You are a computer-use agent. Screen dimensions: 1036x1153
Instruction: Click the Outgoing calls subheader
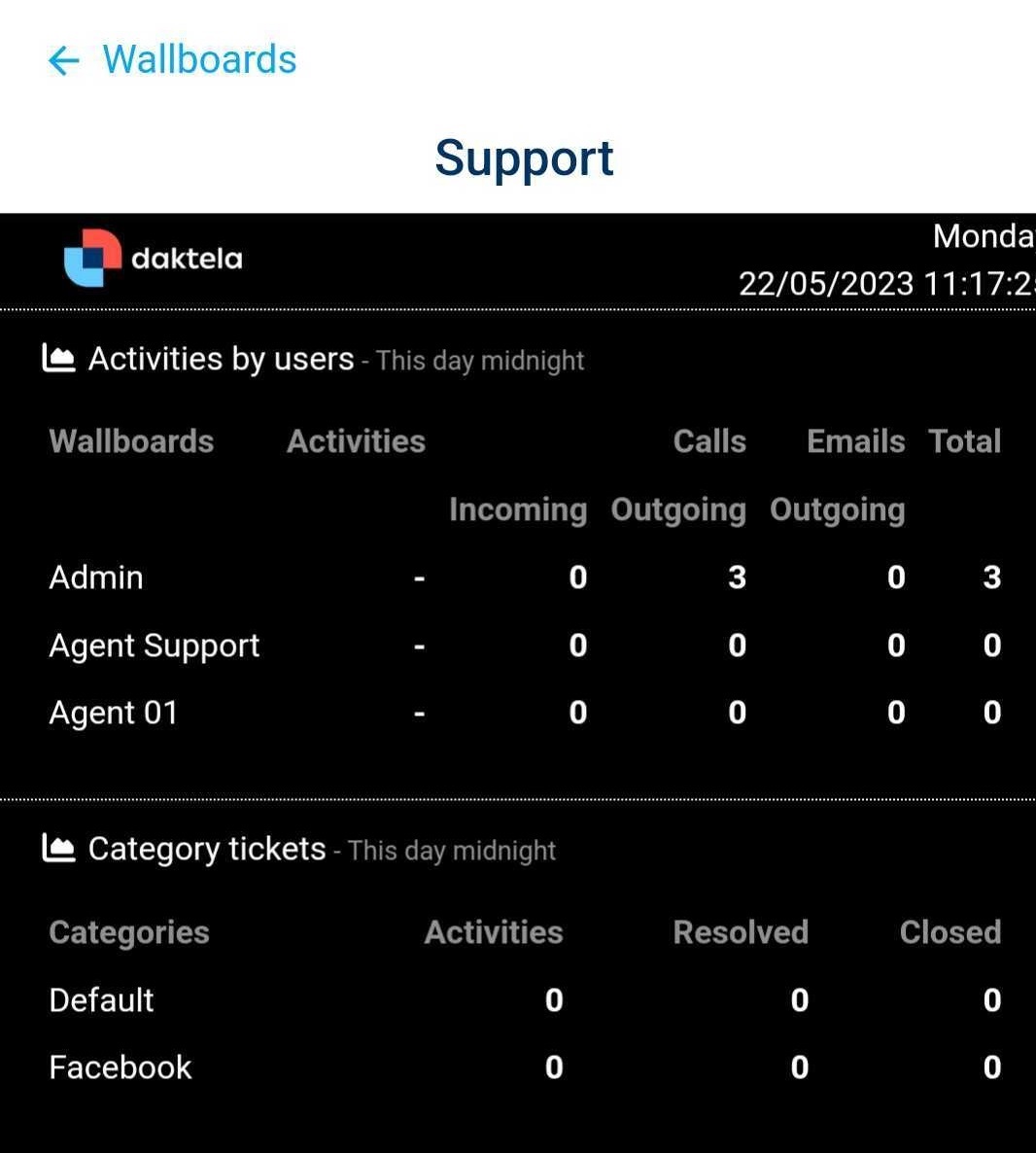click(x=677, y=508)
